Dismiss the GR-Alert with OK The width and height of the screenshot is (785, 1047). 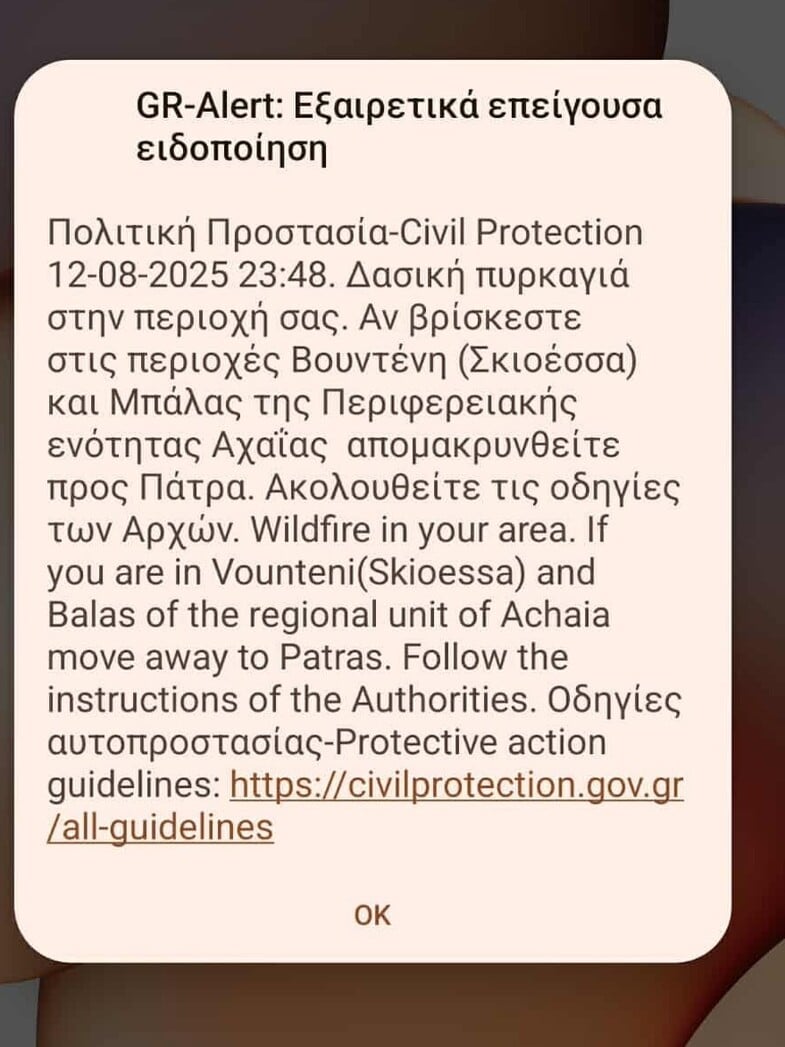372,914
